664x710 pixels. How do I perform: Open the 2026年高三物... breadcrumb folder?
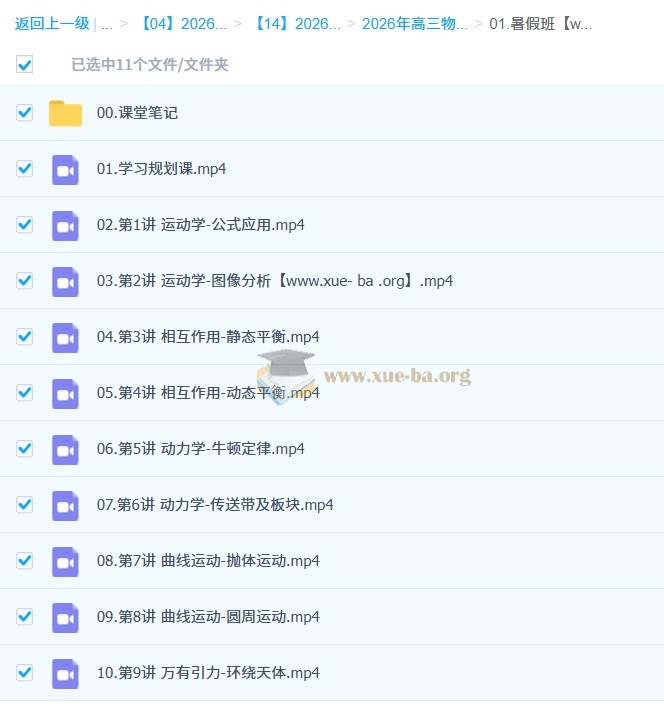coord(414,24)
